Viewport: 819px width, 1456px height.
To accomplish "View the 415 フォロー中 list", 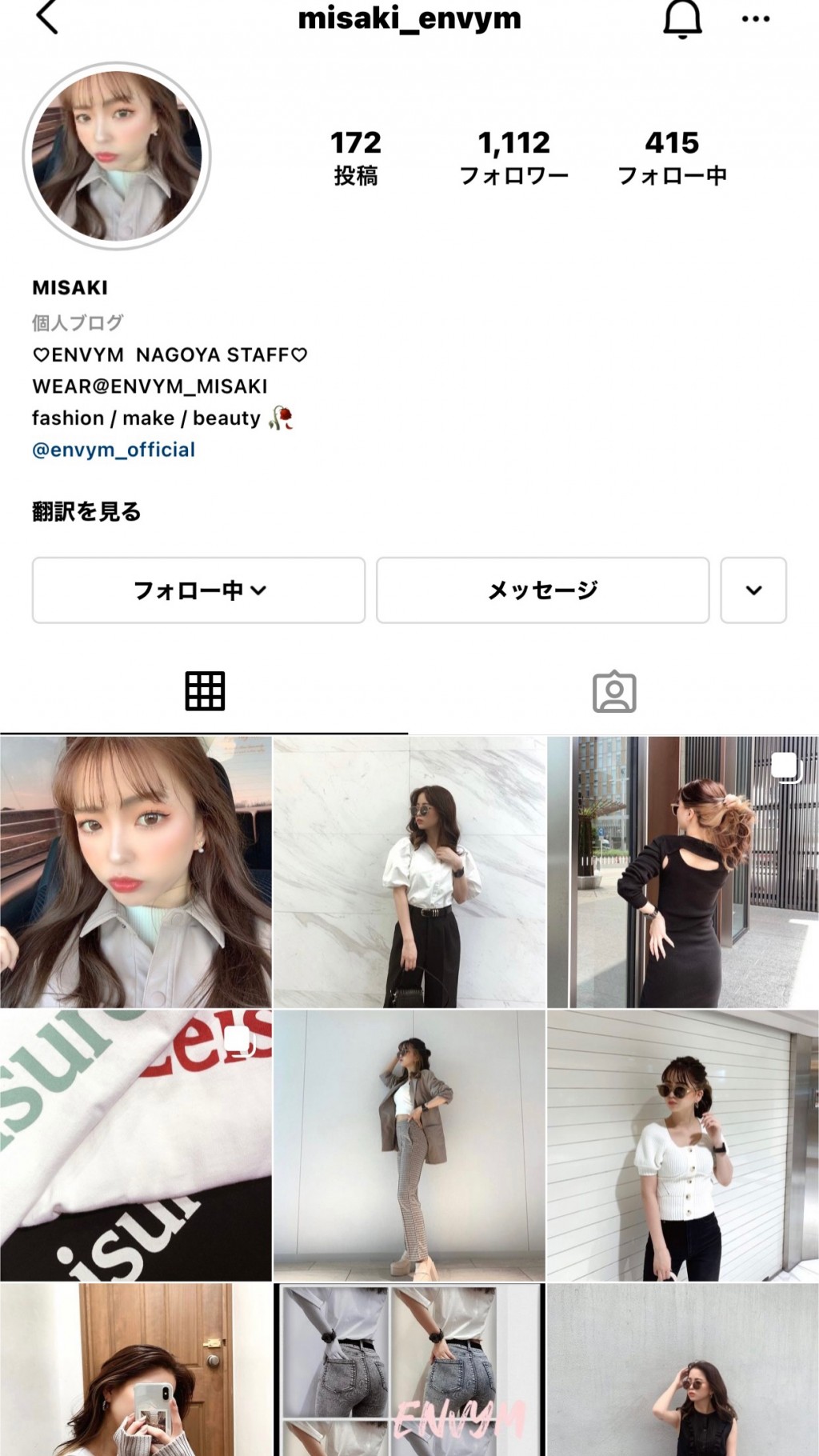I will click(x=672, y=158).
